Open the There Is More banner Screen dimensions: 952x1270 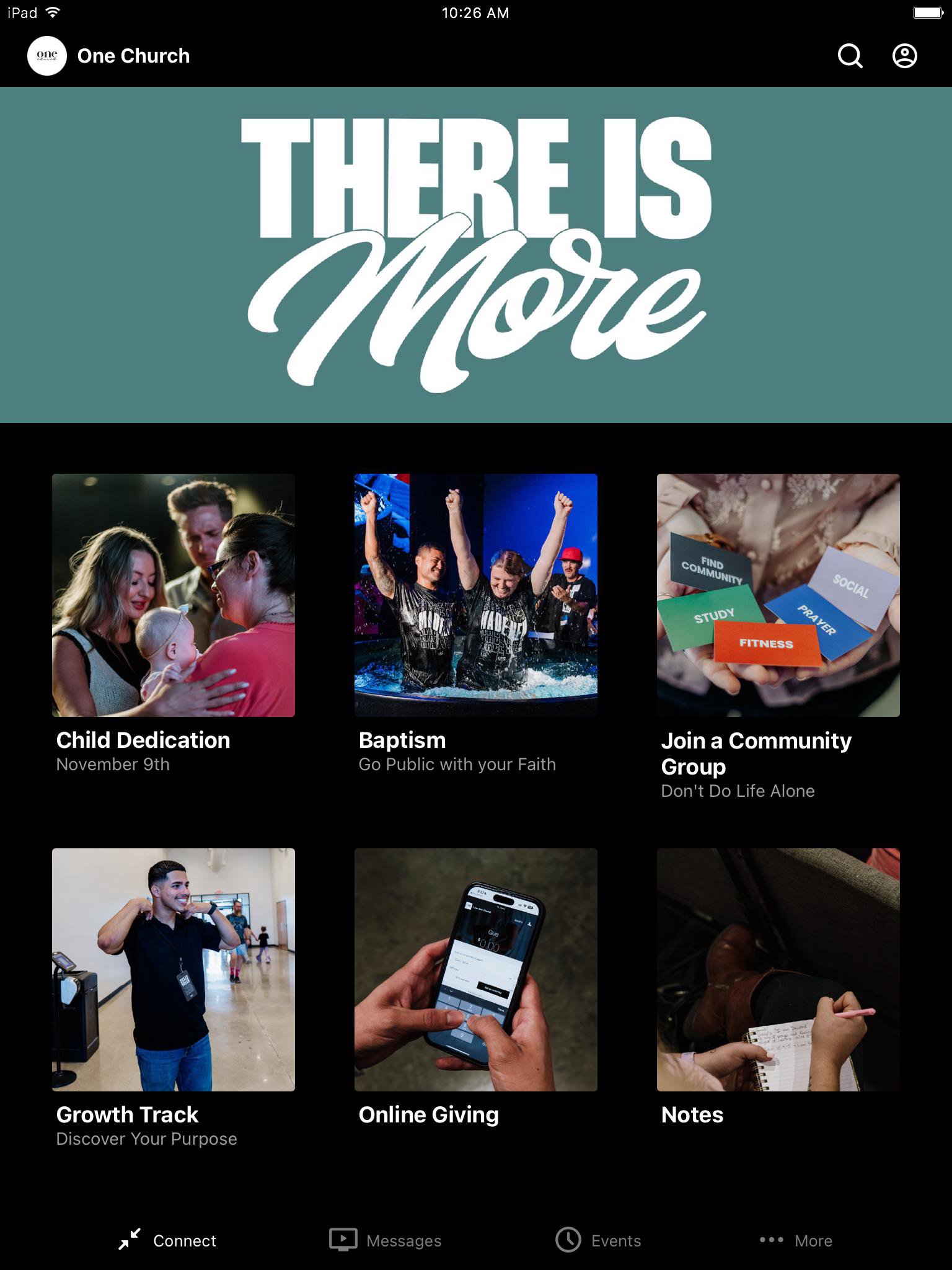coord(476,255)
